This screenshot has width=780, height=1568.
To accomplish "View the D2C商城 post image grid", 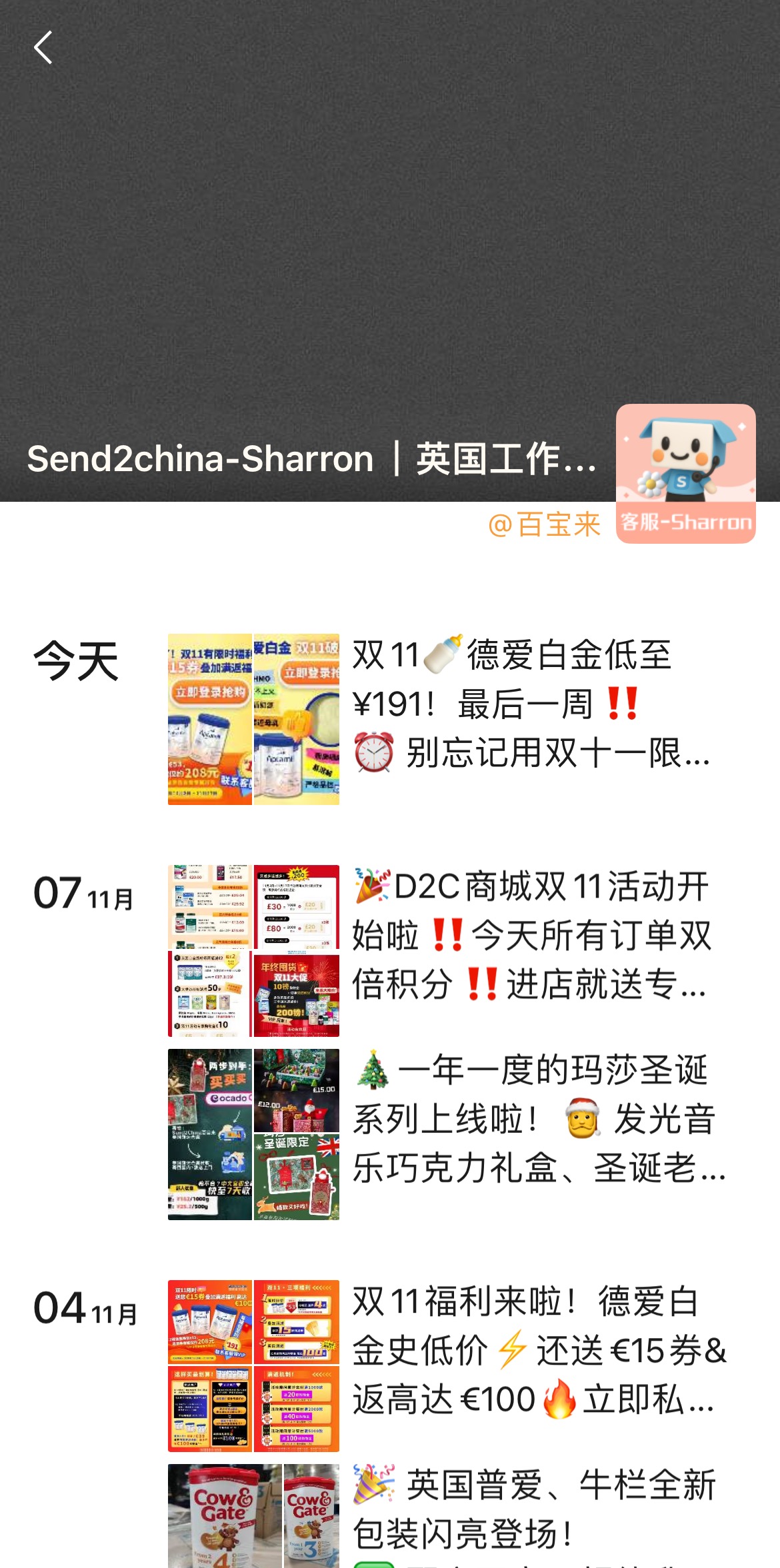I will pyautogui.click(x=253, y=950).
